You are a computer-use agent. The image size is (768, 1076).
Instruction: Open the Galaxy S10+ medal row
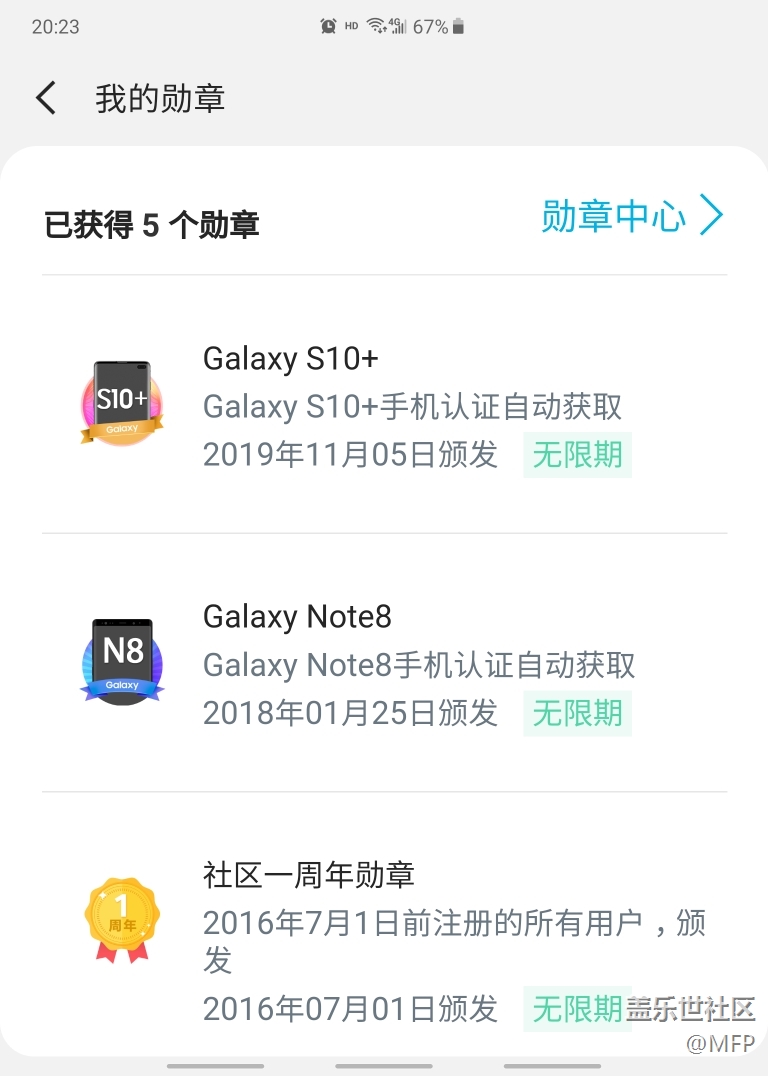384,406
